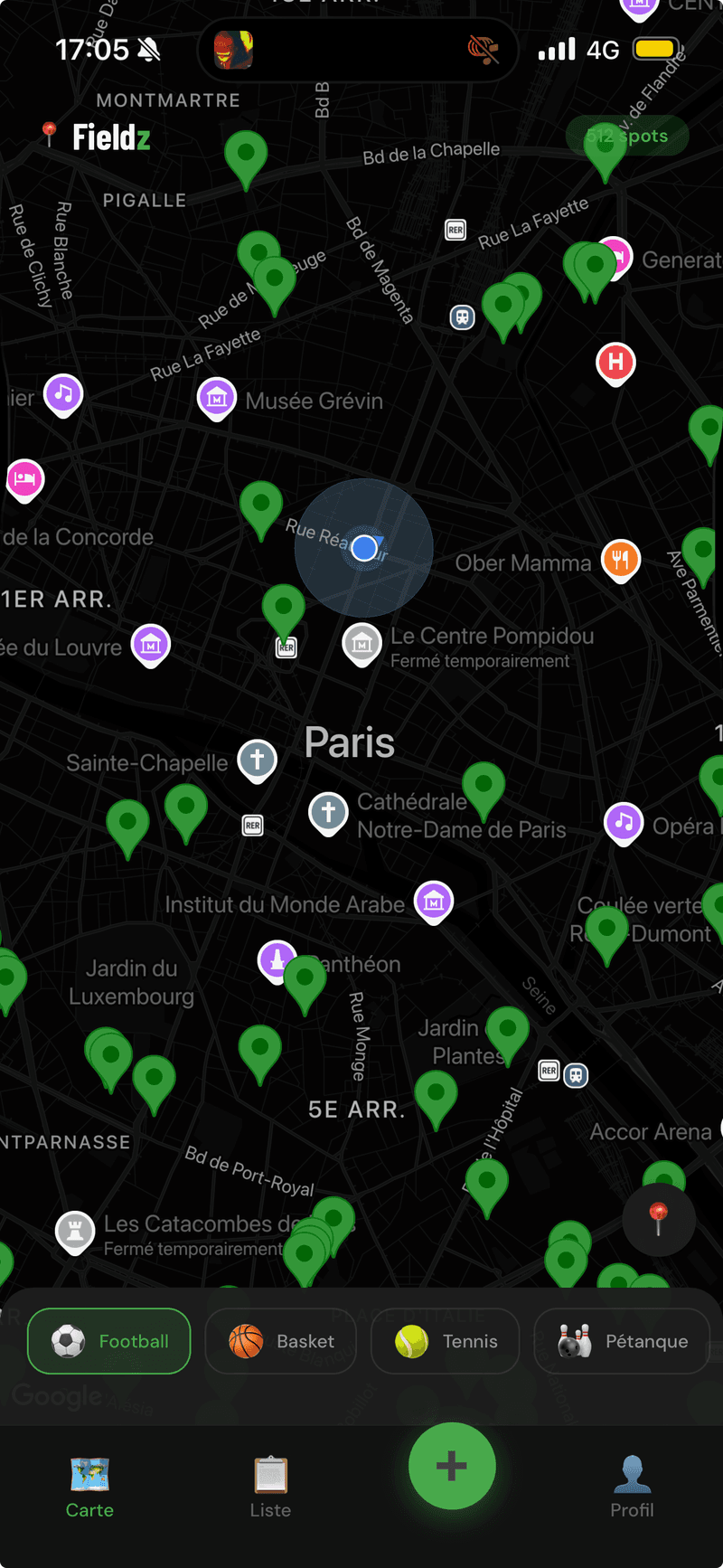Open the green field pin near Montmartre
Screen dimensions: 723x1568
coord(246,154)
